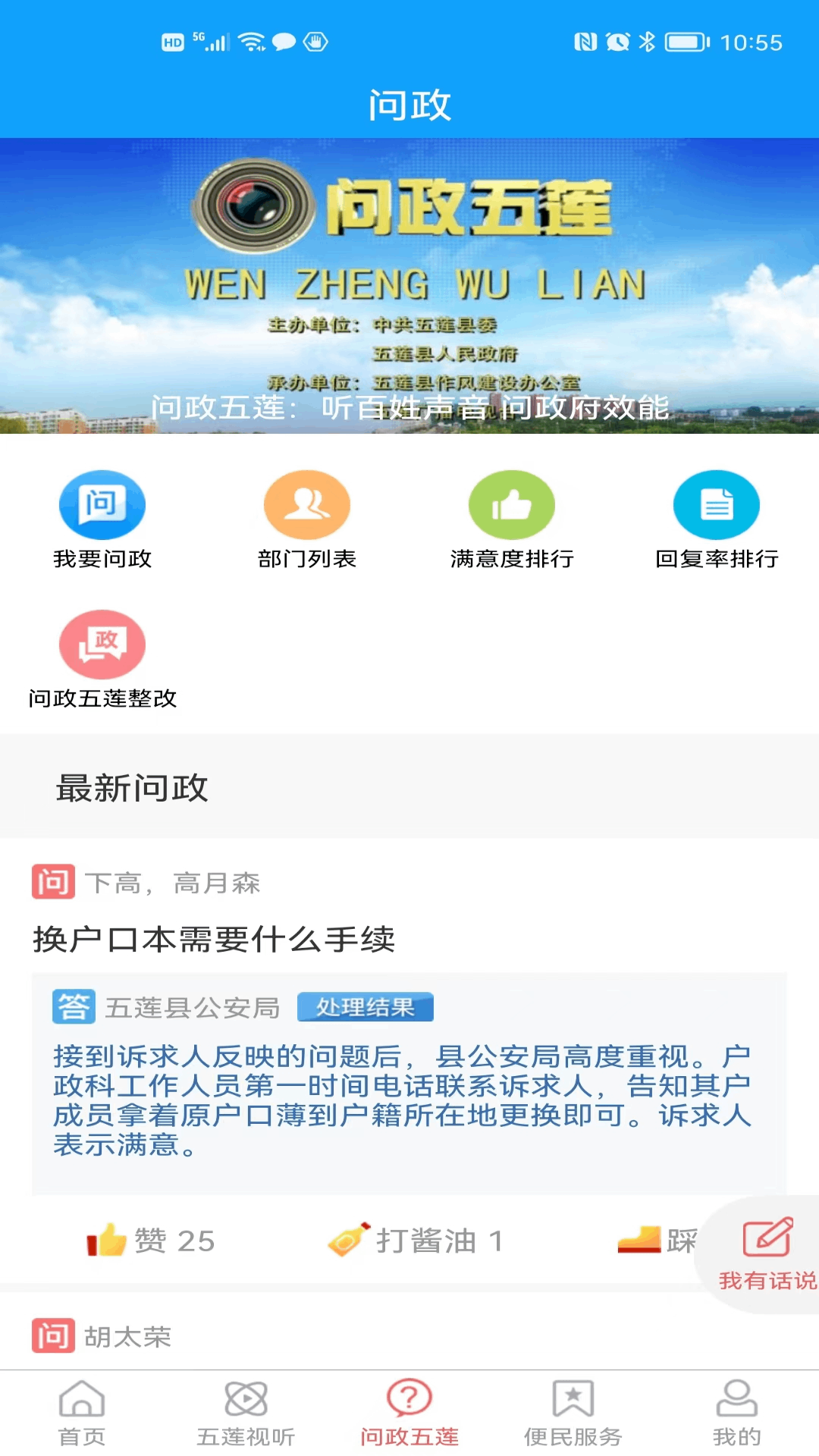Switch to the 首页 home tab
This screenshot has width=819, height=1456.
pyautogui.click(x=81, y=1418)
